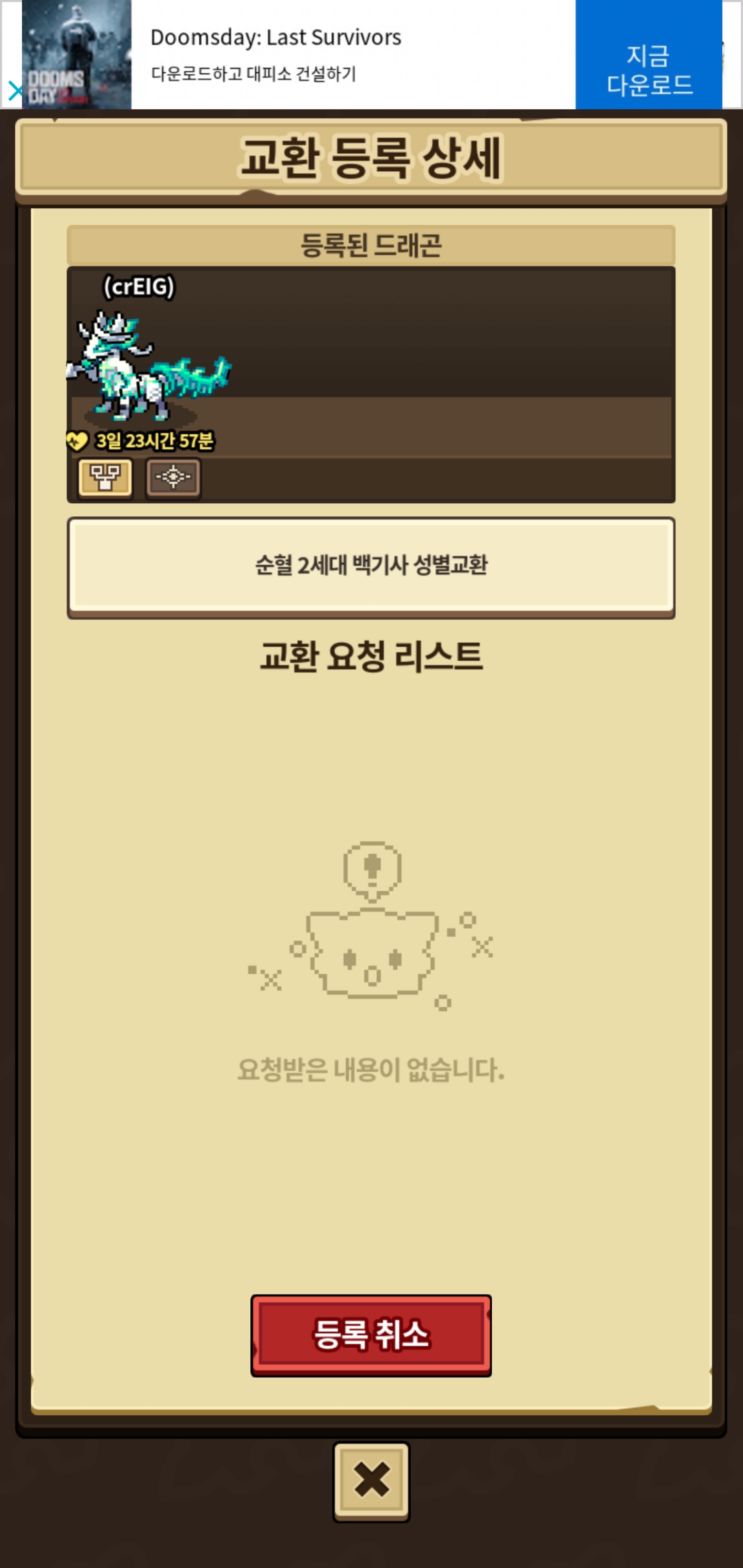This screenshot has height=1568, width=743.
Task: Dismiss the Doomsday ad with the X
Action: 15,92
